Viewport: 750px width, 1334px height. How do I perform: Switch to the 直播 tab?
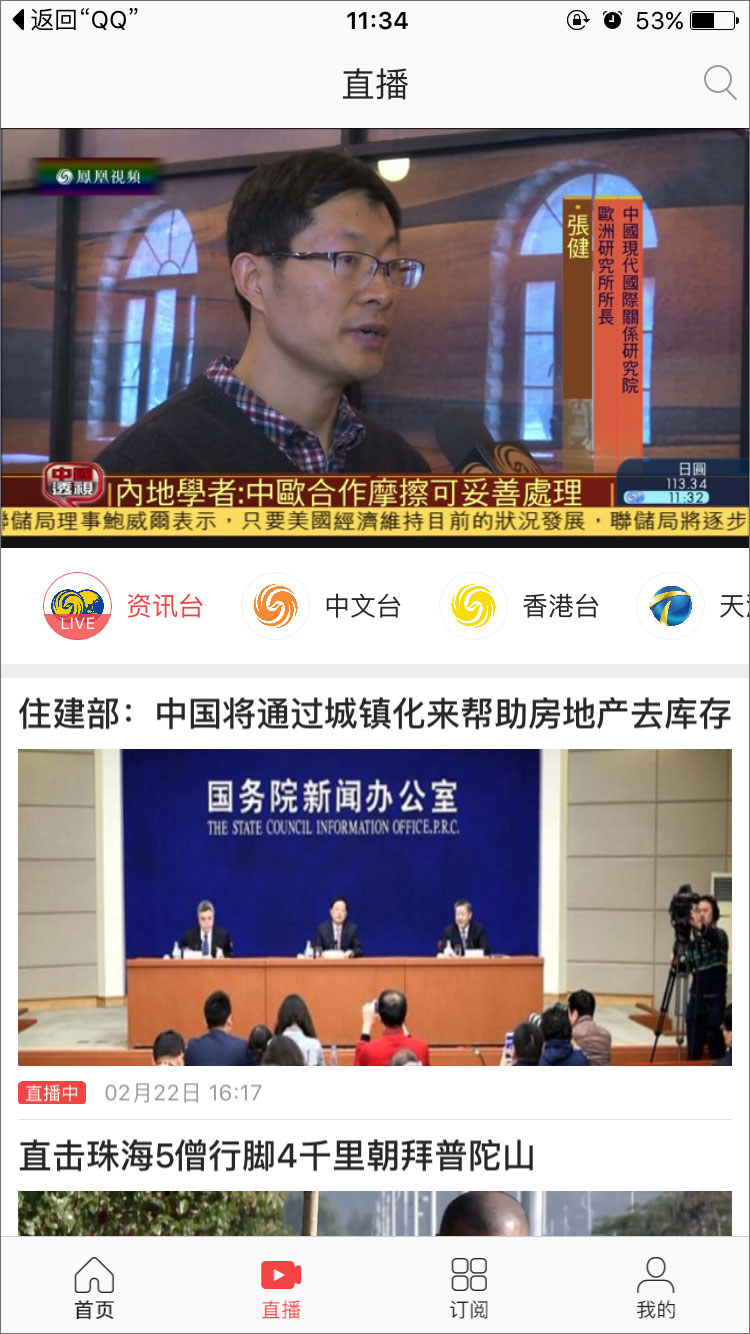pyautogui.click(x=281, y=1288)
